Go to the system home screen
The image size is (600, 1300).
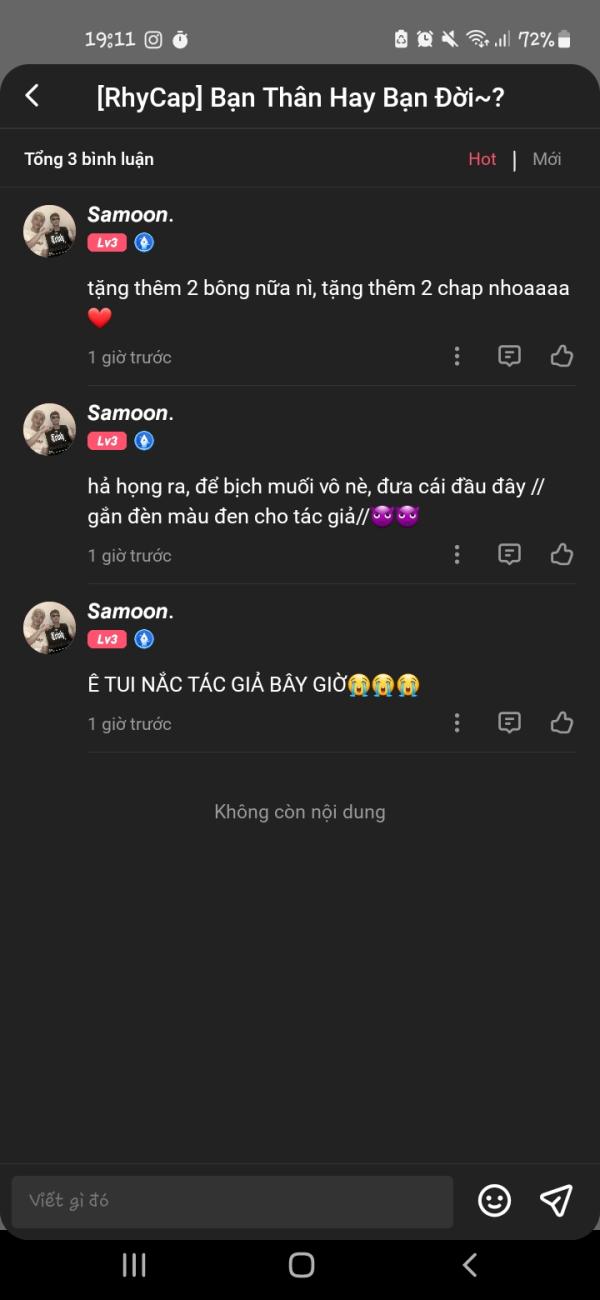point(301,1265)
